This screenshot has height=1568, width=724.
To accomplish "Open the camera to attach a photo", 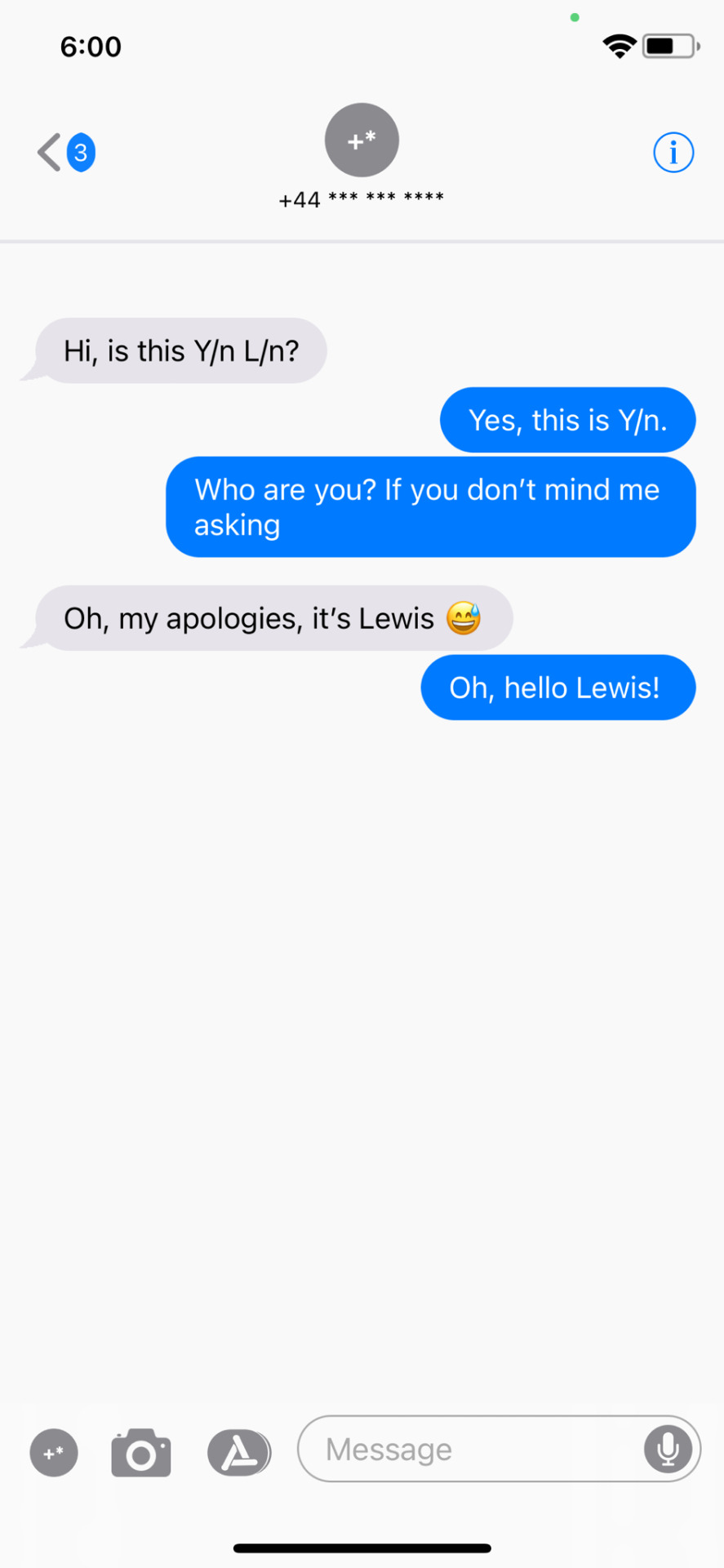I will [141, 1454].
